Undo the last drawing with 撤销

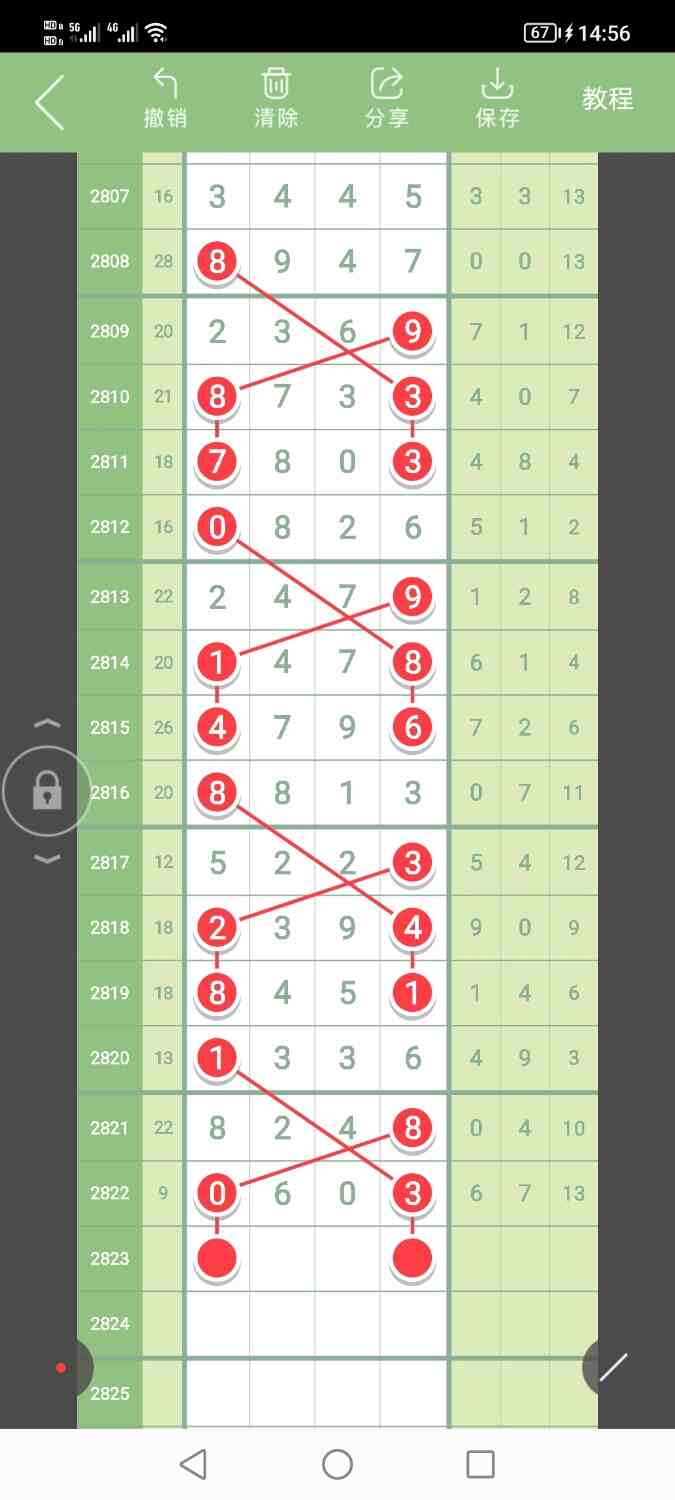click(165, 99)
